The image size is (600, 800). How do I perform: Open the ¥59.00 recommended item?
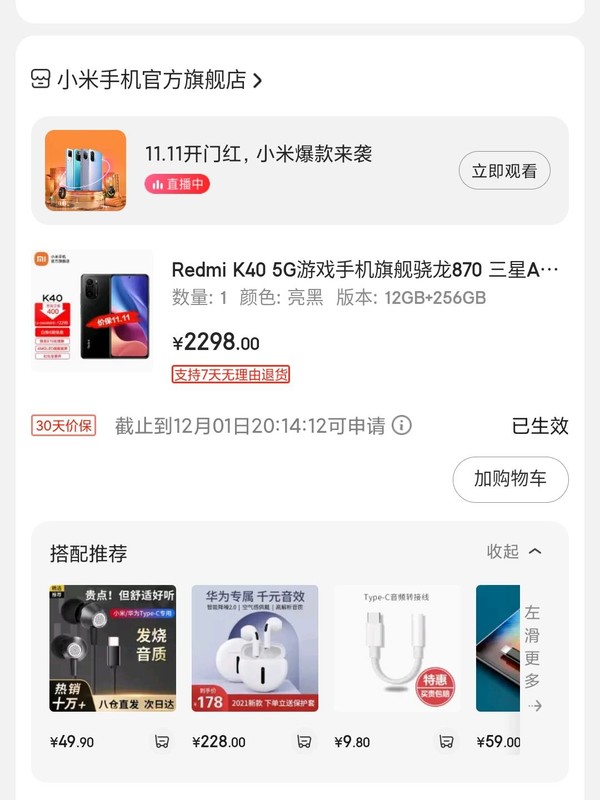[x=497, y=648]
